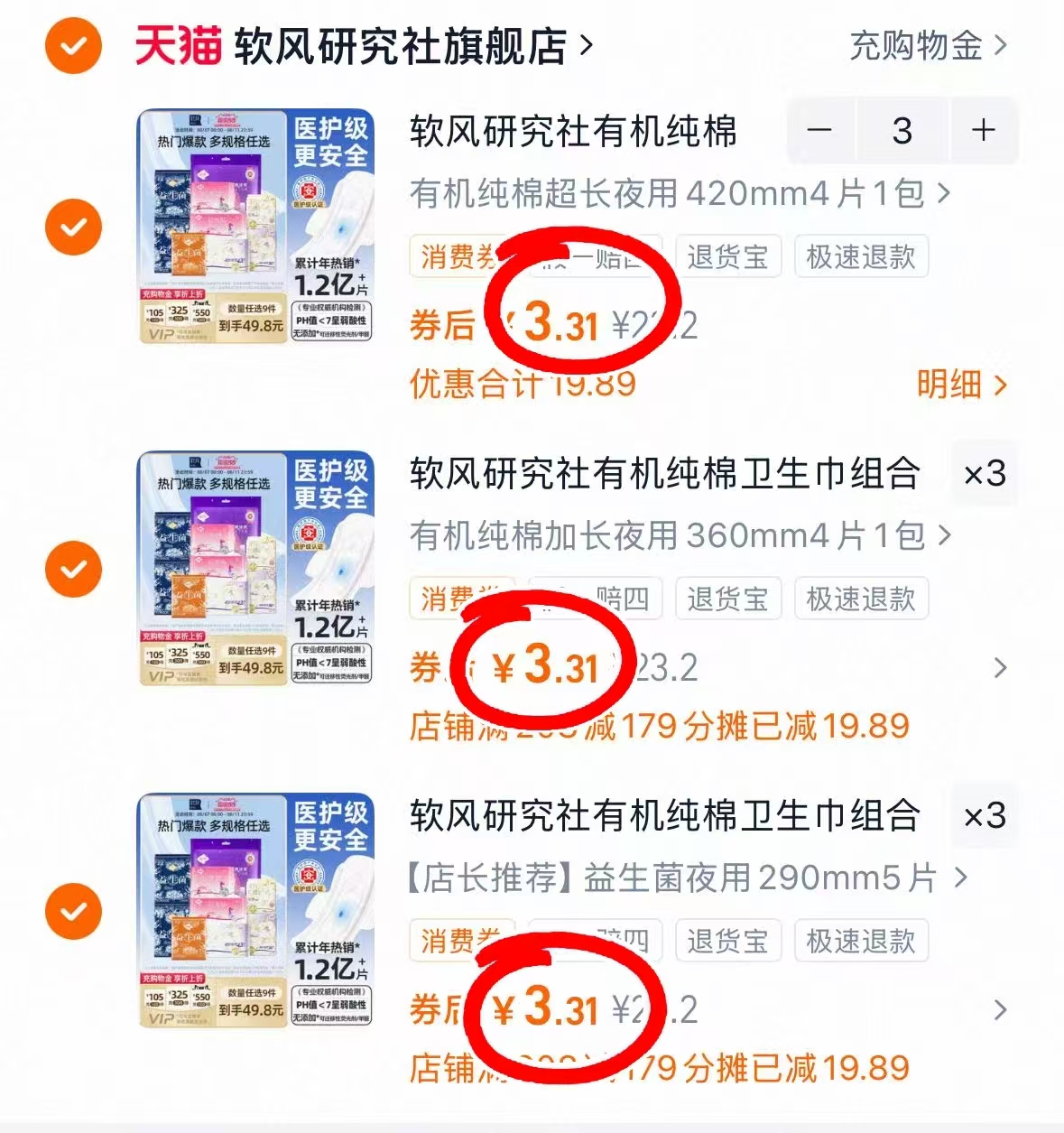Decrease quantity with the minus button
This screenshot has width=1064, height=1133.
click(819, 132)
